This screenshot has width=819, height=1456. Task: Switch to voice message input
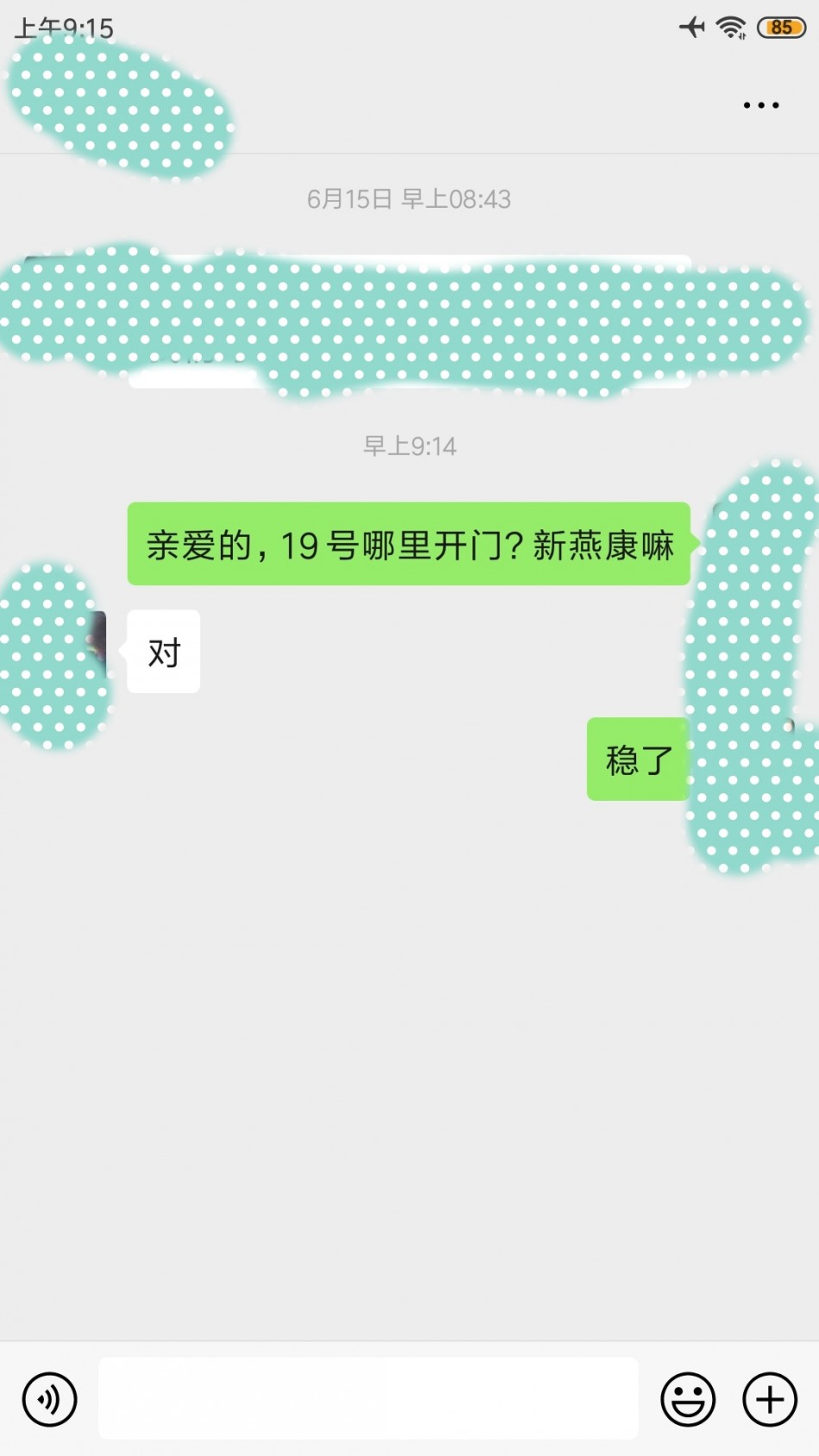click(x=50, y=1399)
